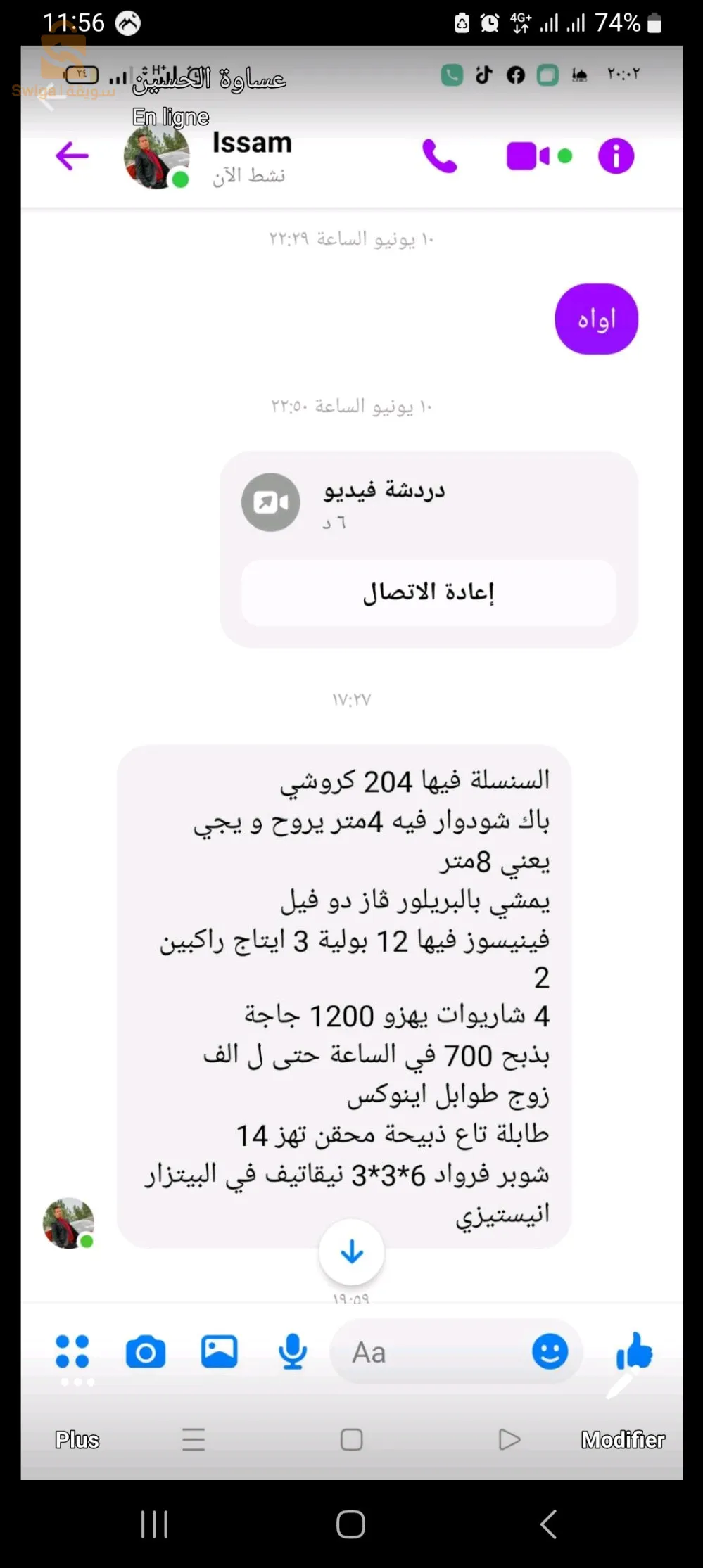This screenshot has height=1568, width=703.
Task: Jump to latest messages with down arrow
Action: pyautogui.click(x=351, y=1251)
